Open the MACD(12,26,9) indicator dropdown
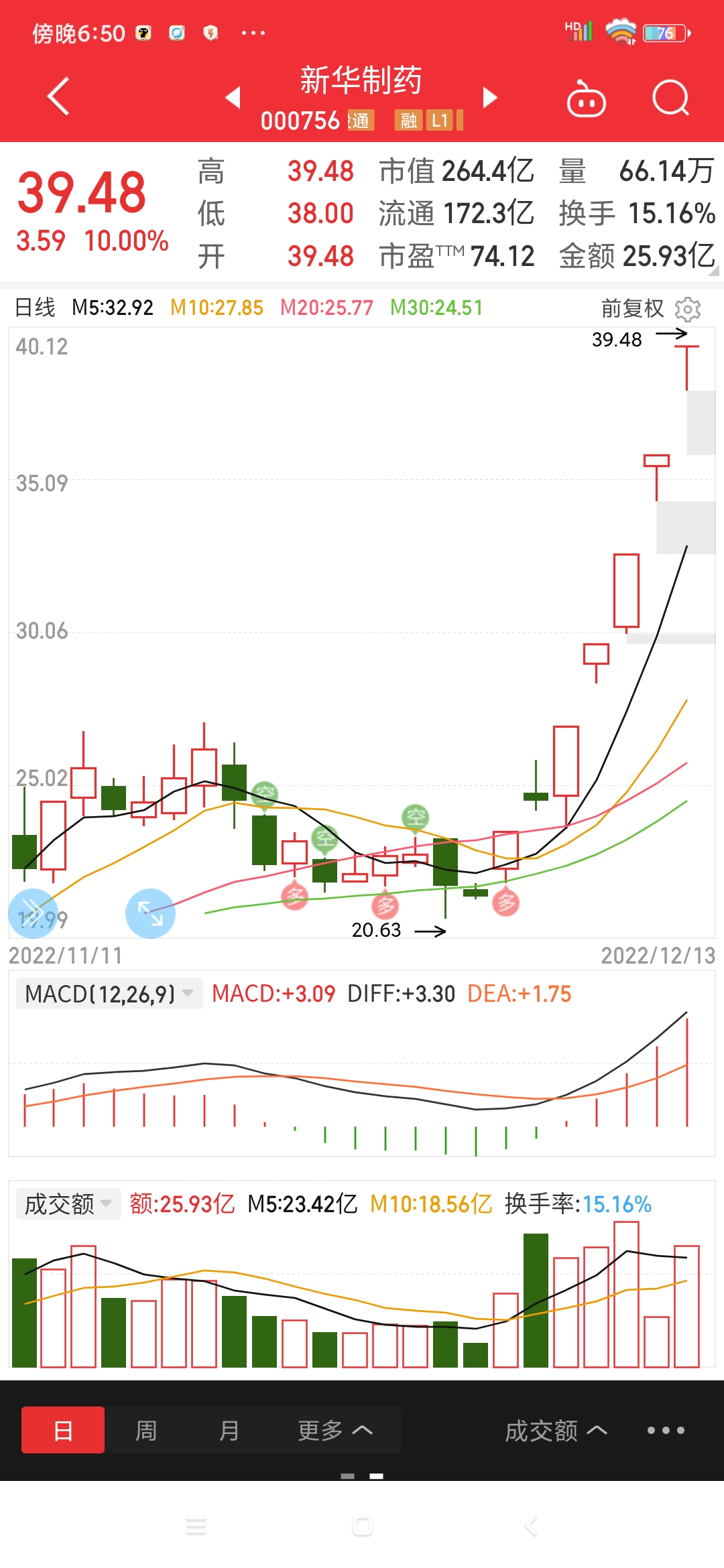The width and height of the screenshot is (724, 1568). [x=109, y=994]
